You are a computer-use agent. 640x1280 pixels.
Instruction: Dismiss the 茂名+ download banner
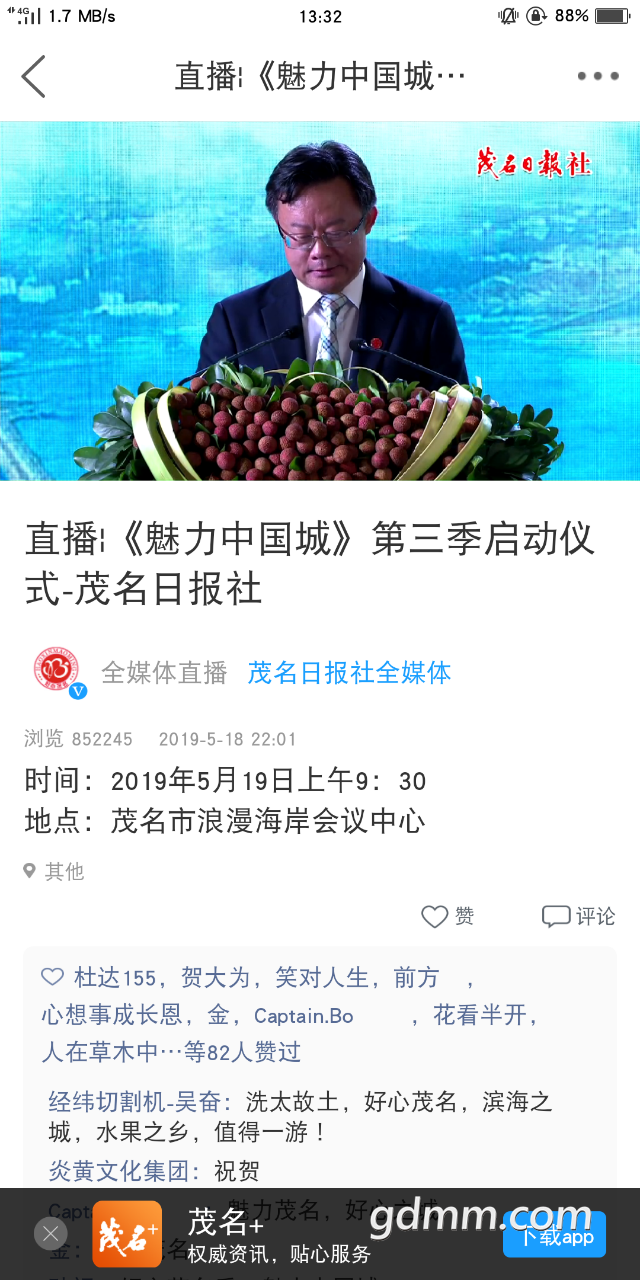click(x=51, y=1233)
